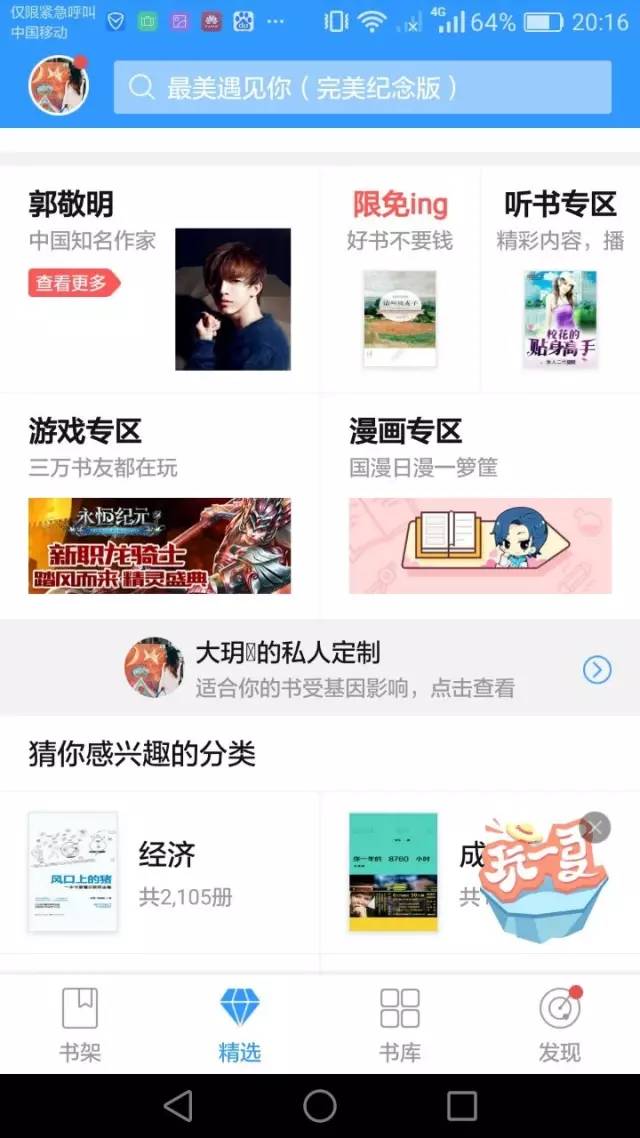Image resolution: width=640 pixels, height=1138 pixels.
Task: Tap the 最美遇见你 search box
Action: click(362, 88)
